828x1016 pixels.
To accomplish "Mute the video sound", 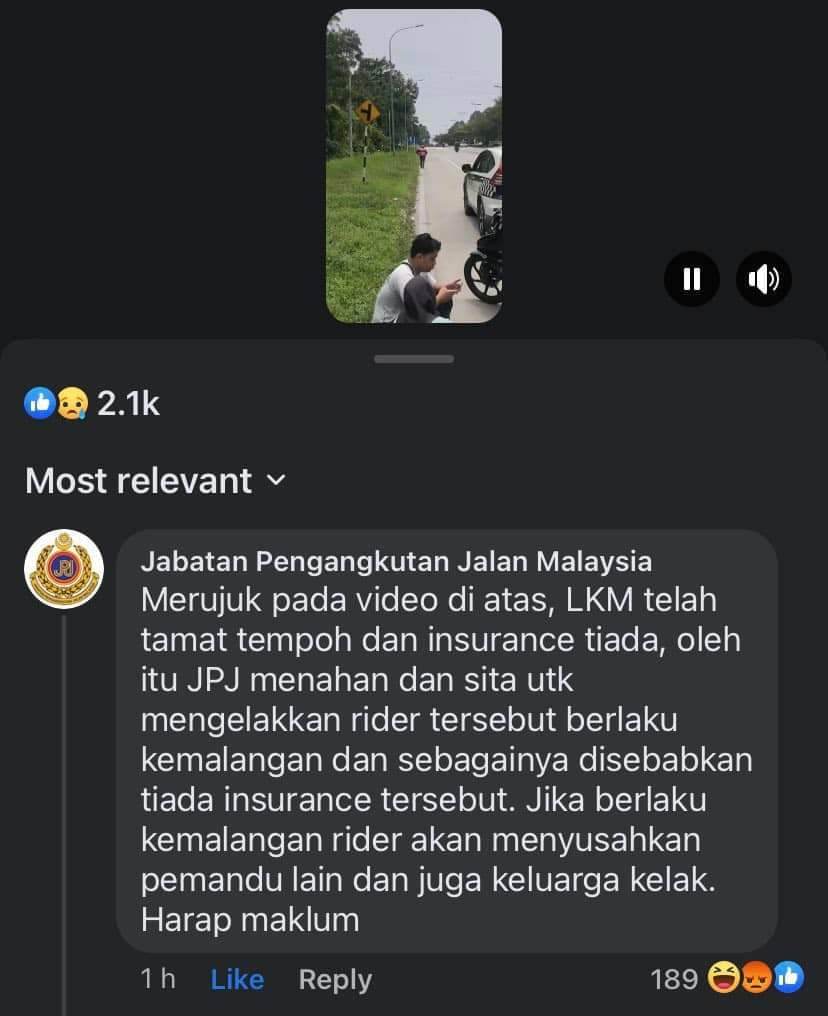I will pos(763,279).
